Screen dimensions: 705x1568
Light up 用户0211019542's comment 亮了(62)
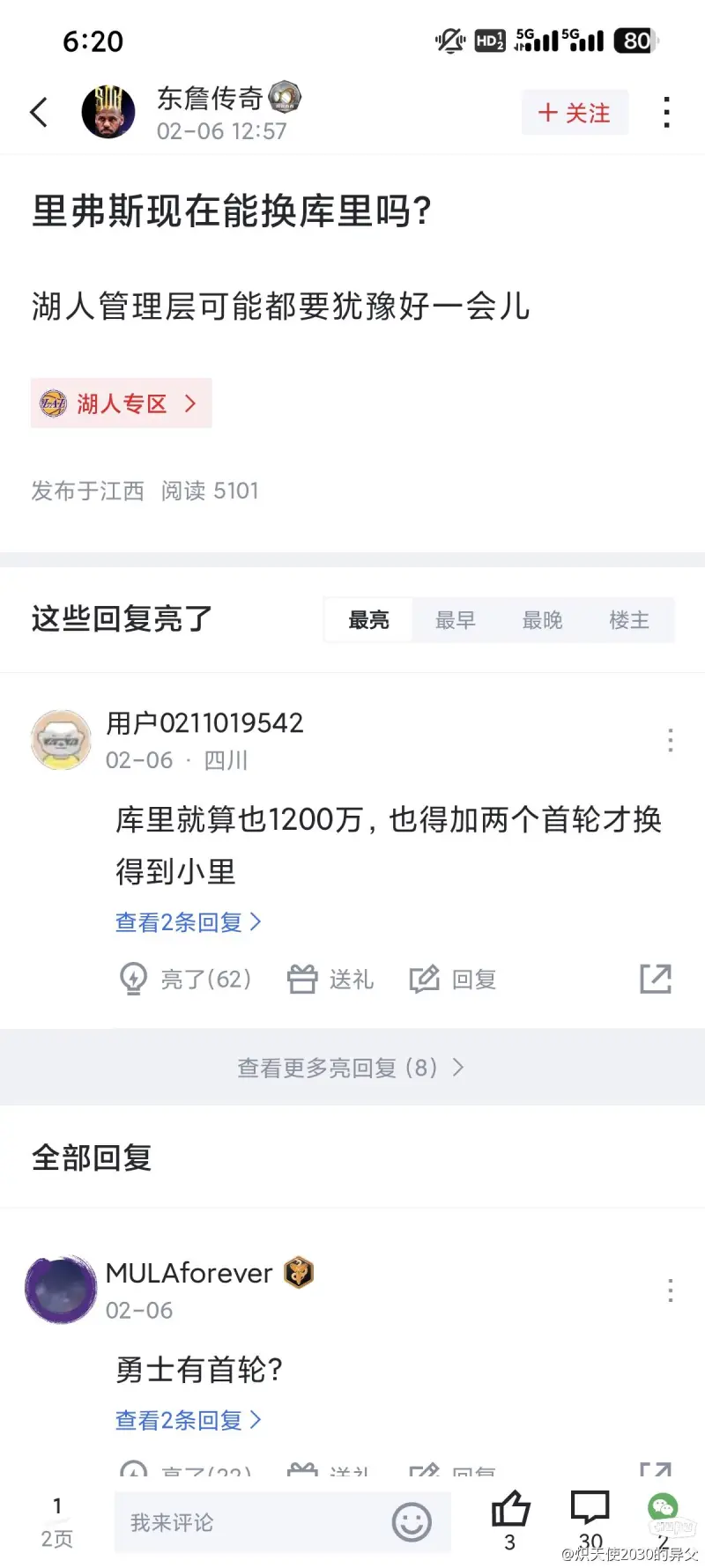(186, 979)
